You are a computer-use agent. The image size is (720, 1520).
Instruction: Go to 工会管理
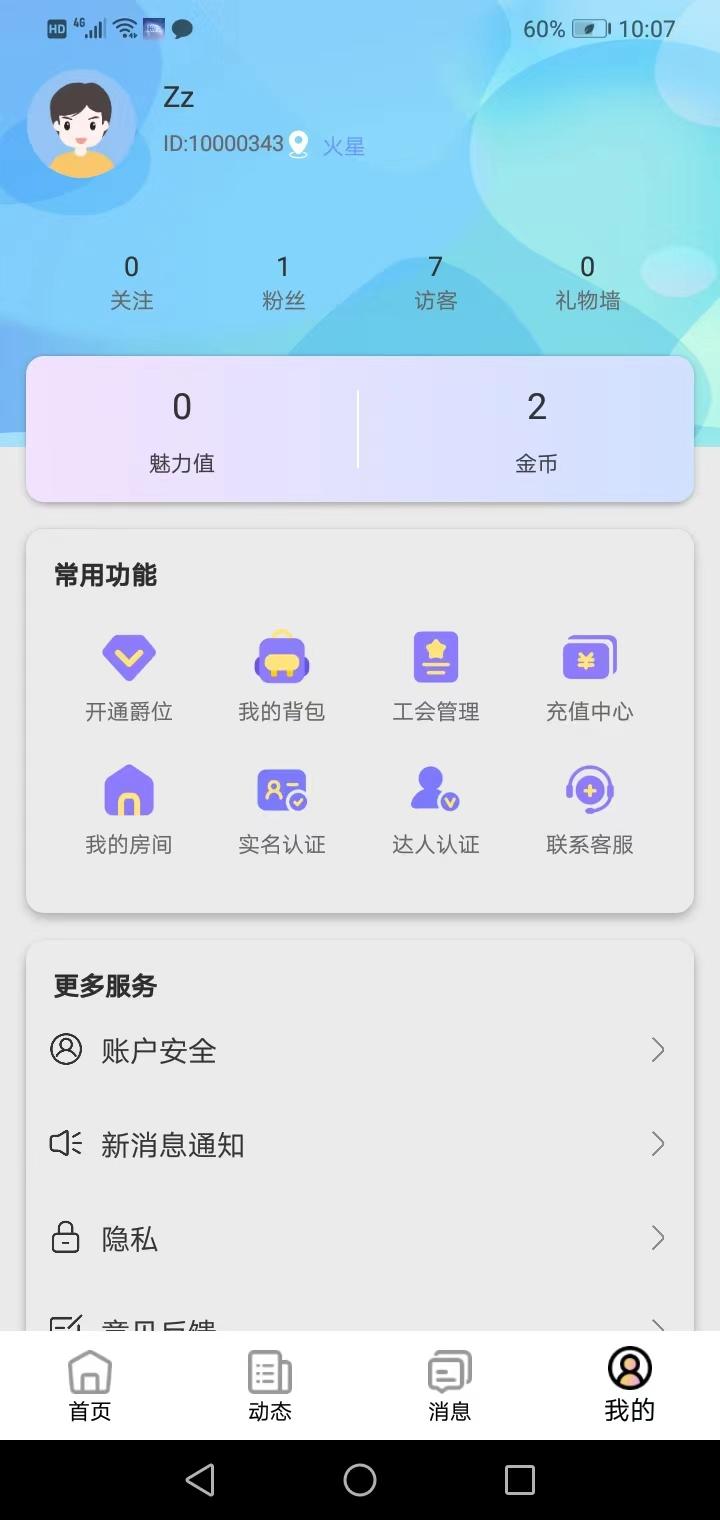pyautogui.click(x=436, y=677)
